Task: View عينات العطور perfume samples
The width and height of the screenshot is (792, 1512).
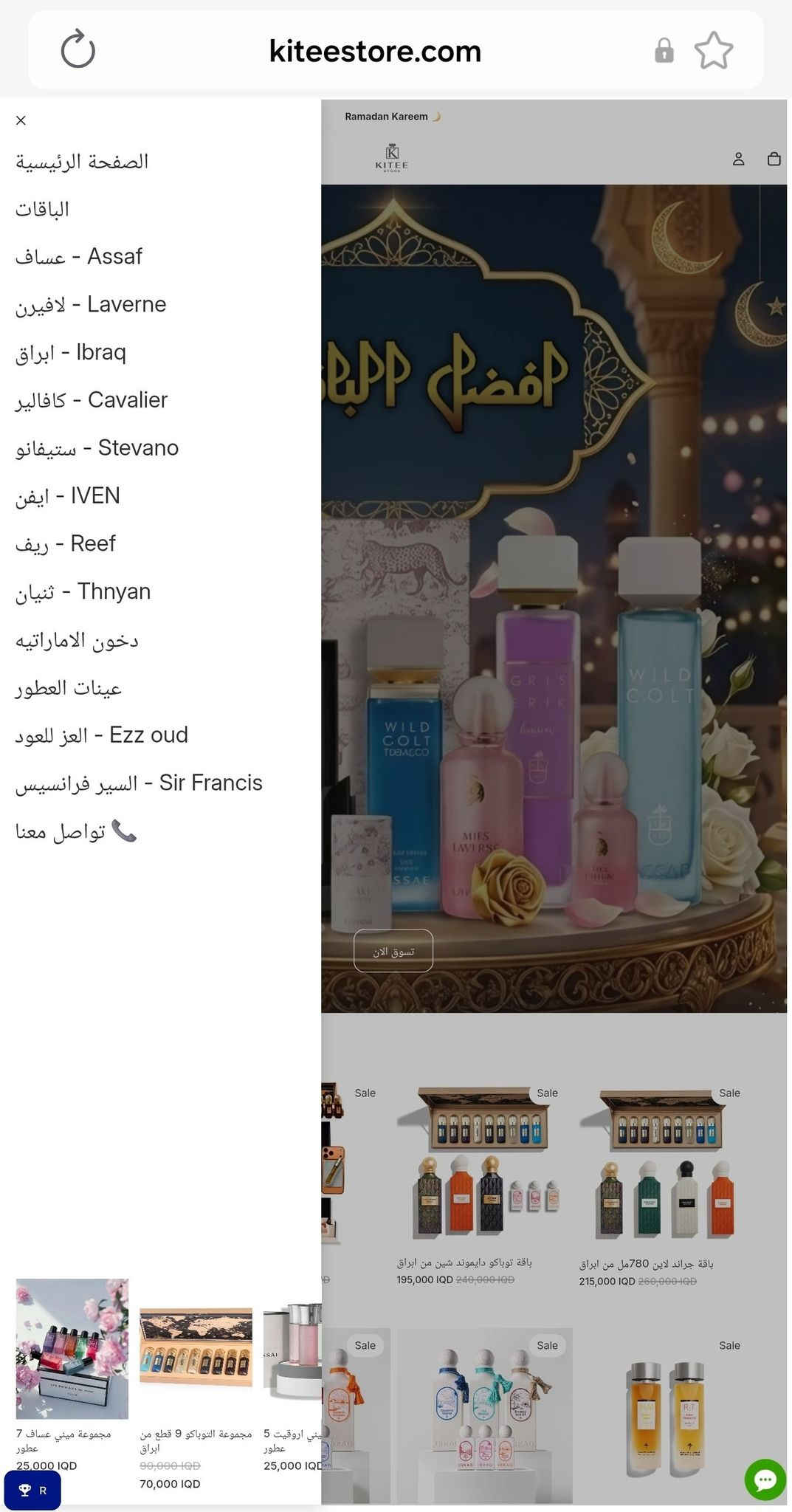Action: [68, 688]
